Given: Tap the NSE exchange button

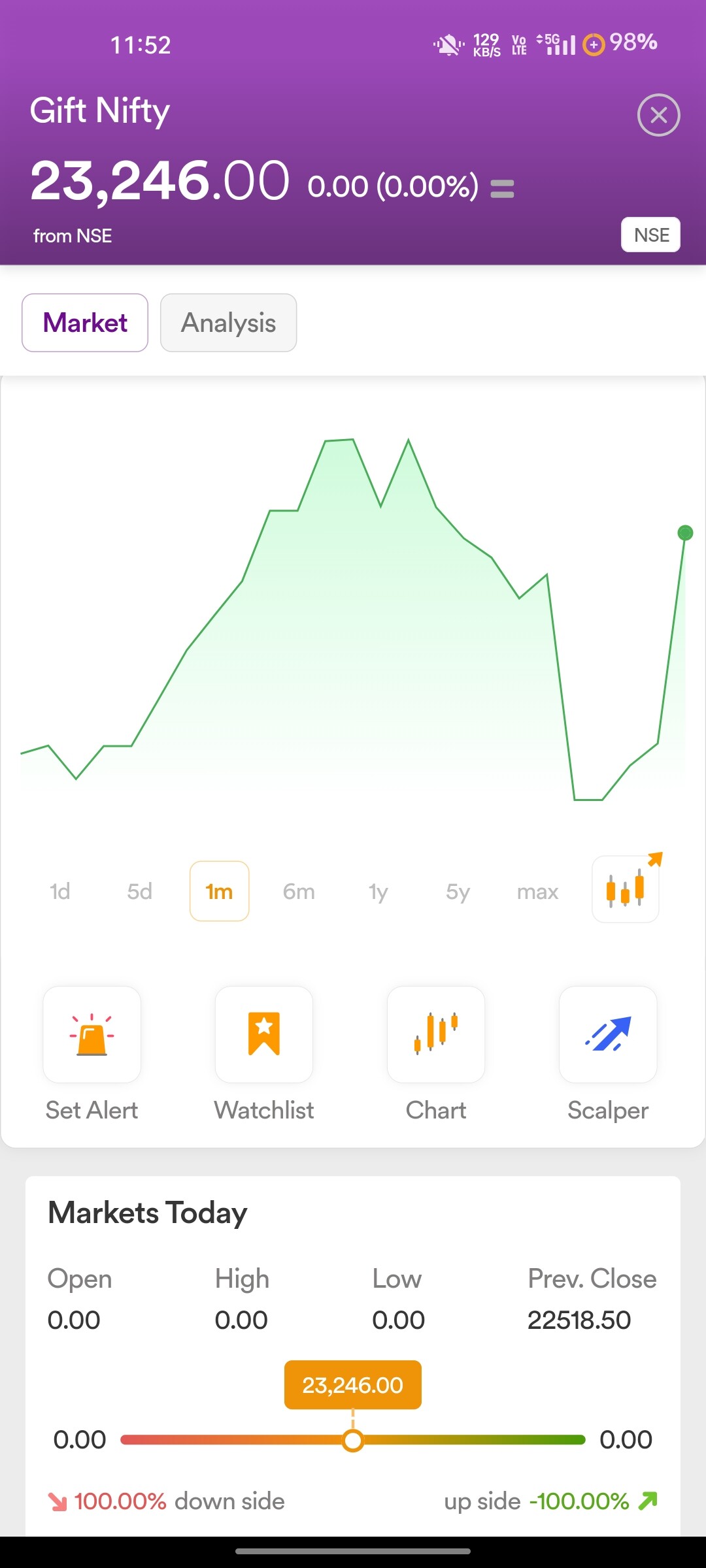Looking at the screenshot, I should tap(650, 235).
